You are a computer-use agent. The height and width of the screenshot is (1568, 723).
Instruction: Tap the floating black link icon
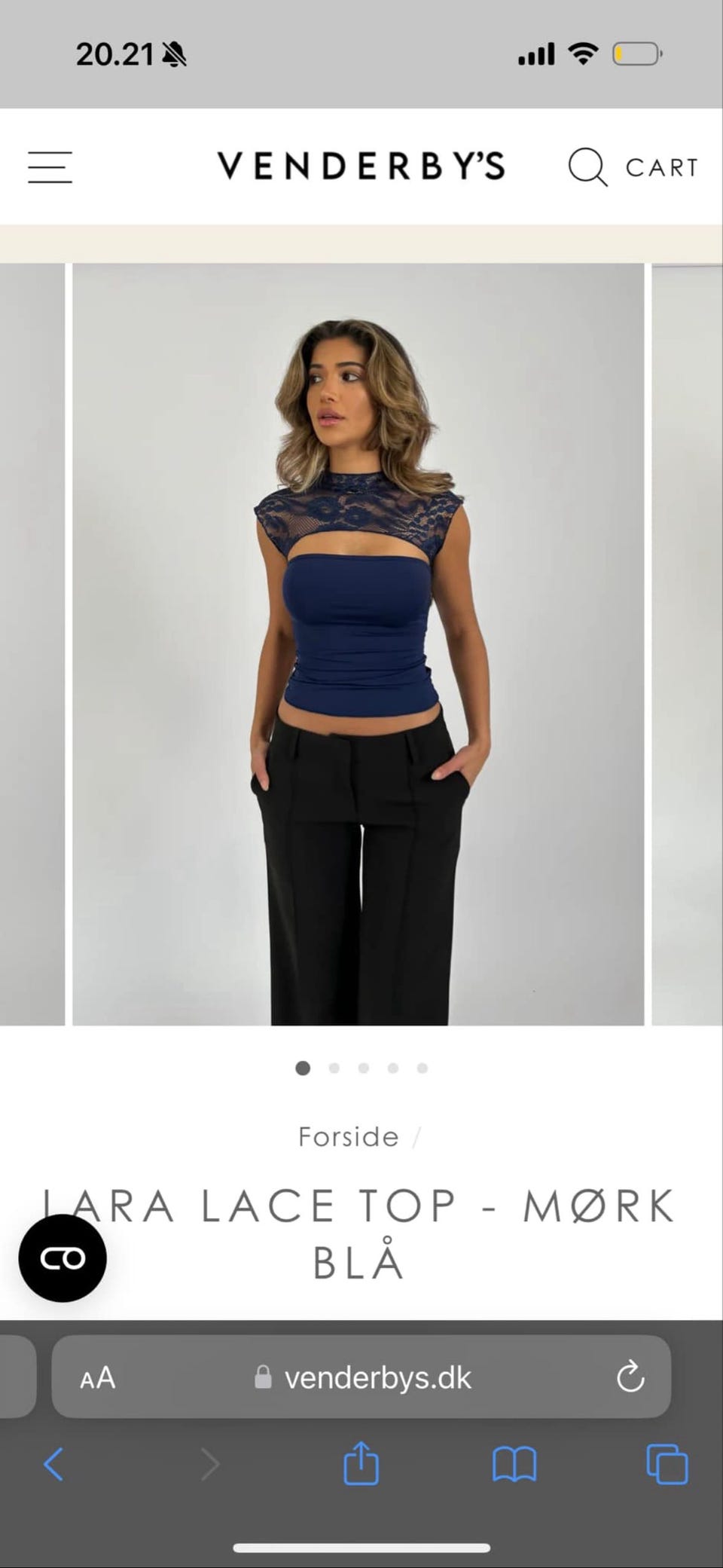tap(63, 1257)
